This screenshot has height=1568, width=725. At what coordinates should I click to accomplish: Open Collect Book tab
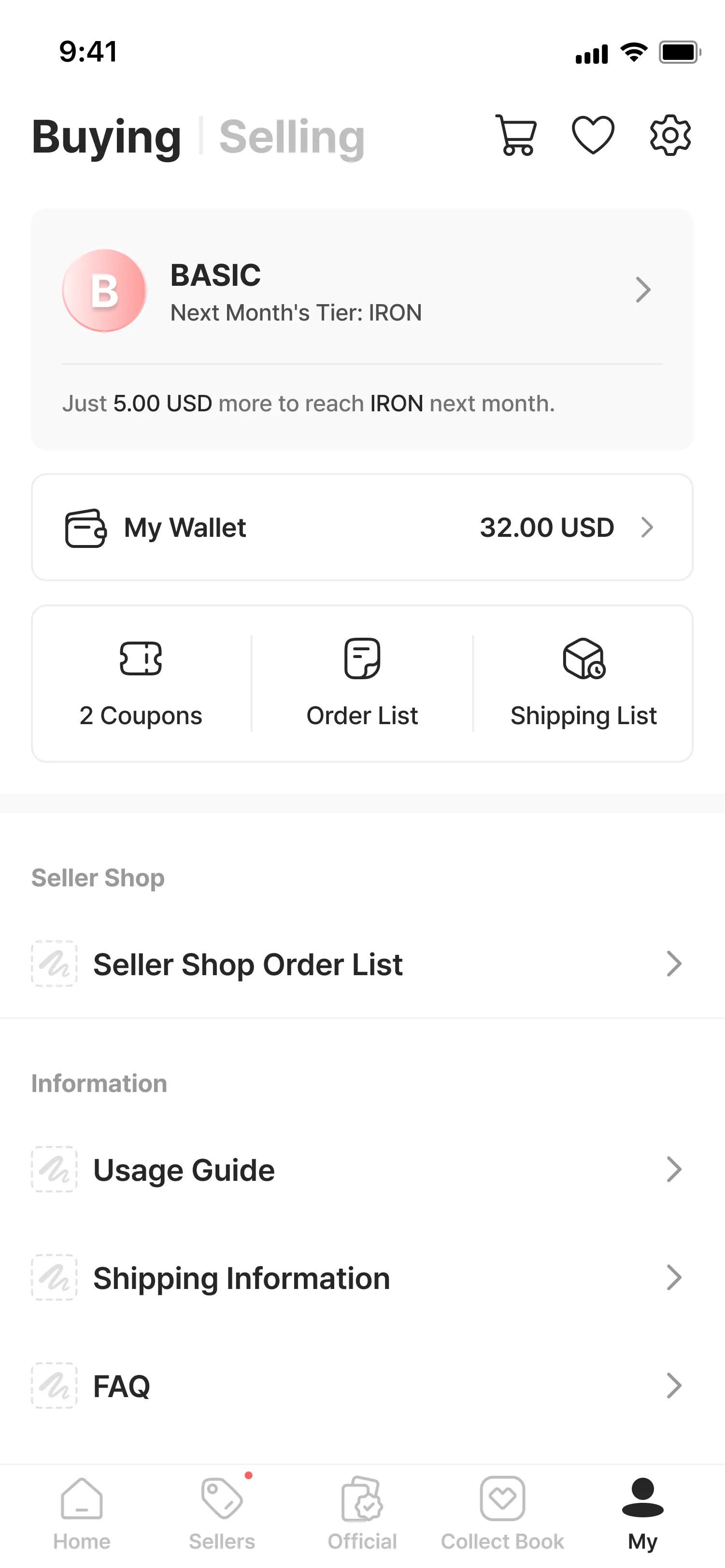(x=503, y=1513)
